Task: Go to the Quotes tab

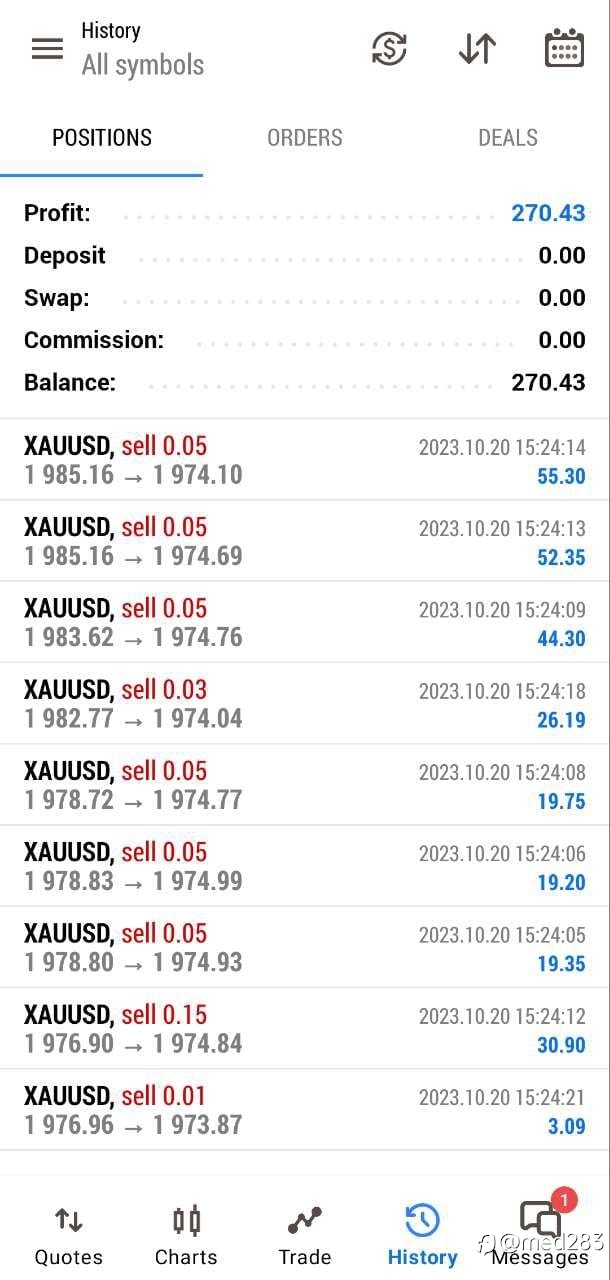Action: (x=68, y=1236)
